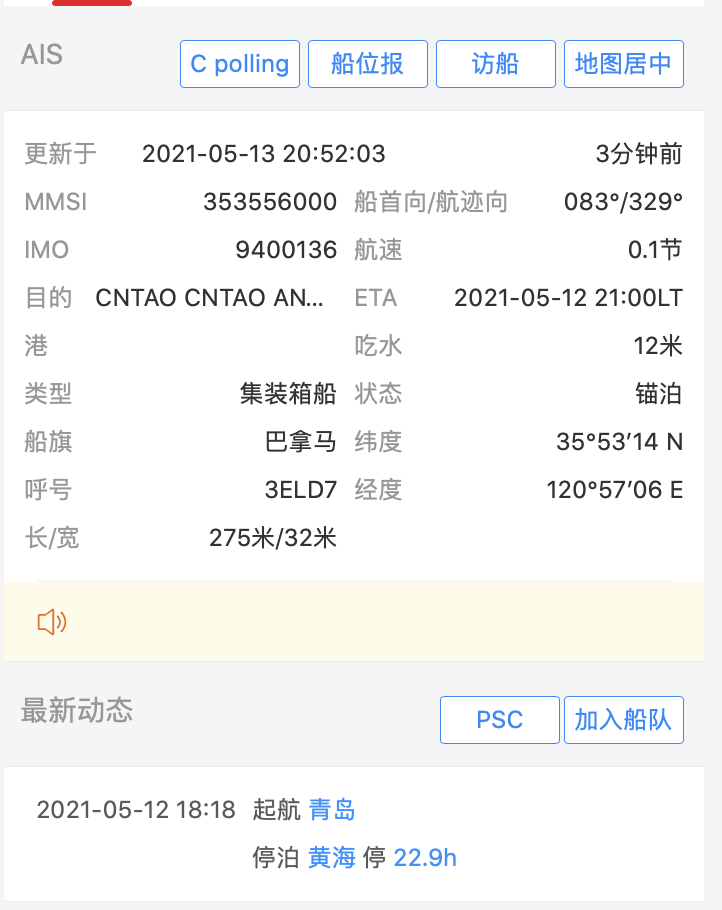722x910 pixels.
Task: Open the C polling feature
Action: tap(239, 63)
